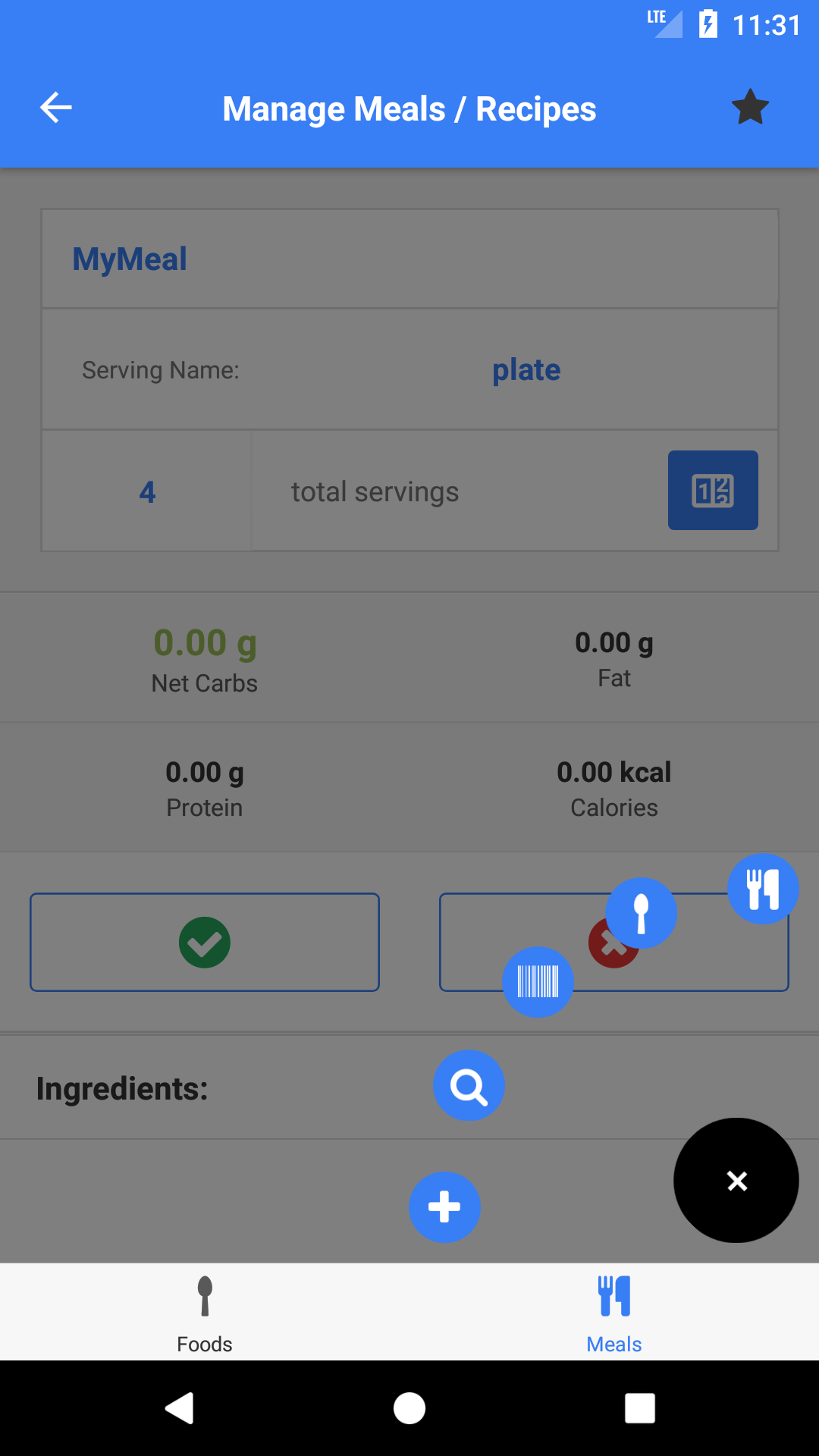Edit the MyMeal name field
819x1456 pixels.
(409, 259)
